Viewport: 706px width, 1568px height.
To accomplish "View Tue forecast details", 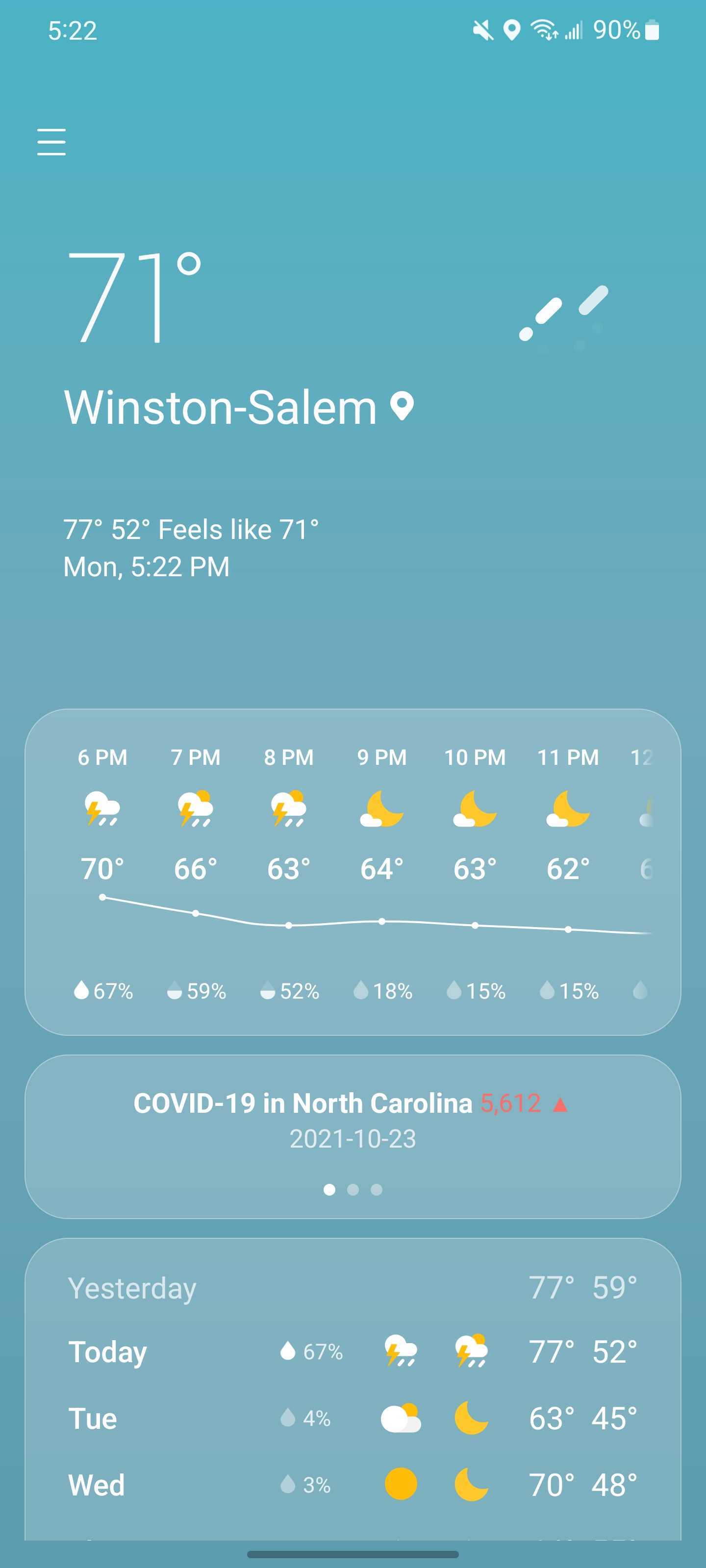I will pos(352,1418).
